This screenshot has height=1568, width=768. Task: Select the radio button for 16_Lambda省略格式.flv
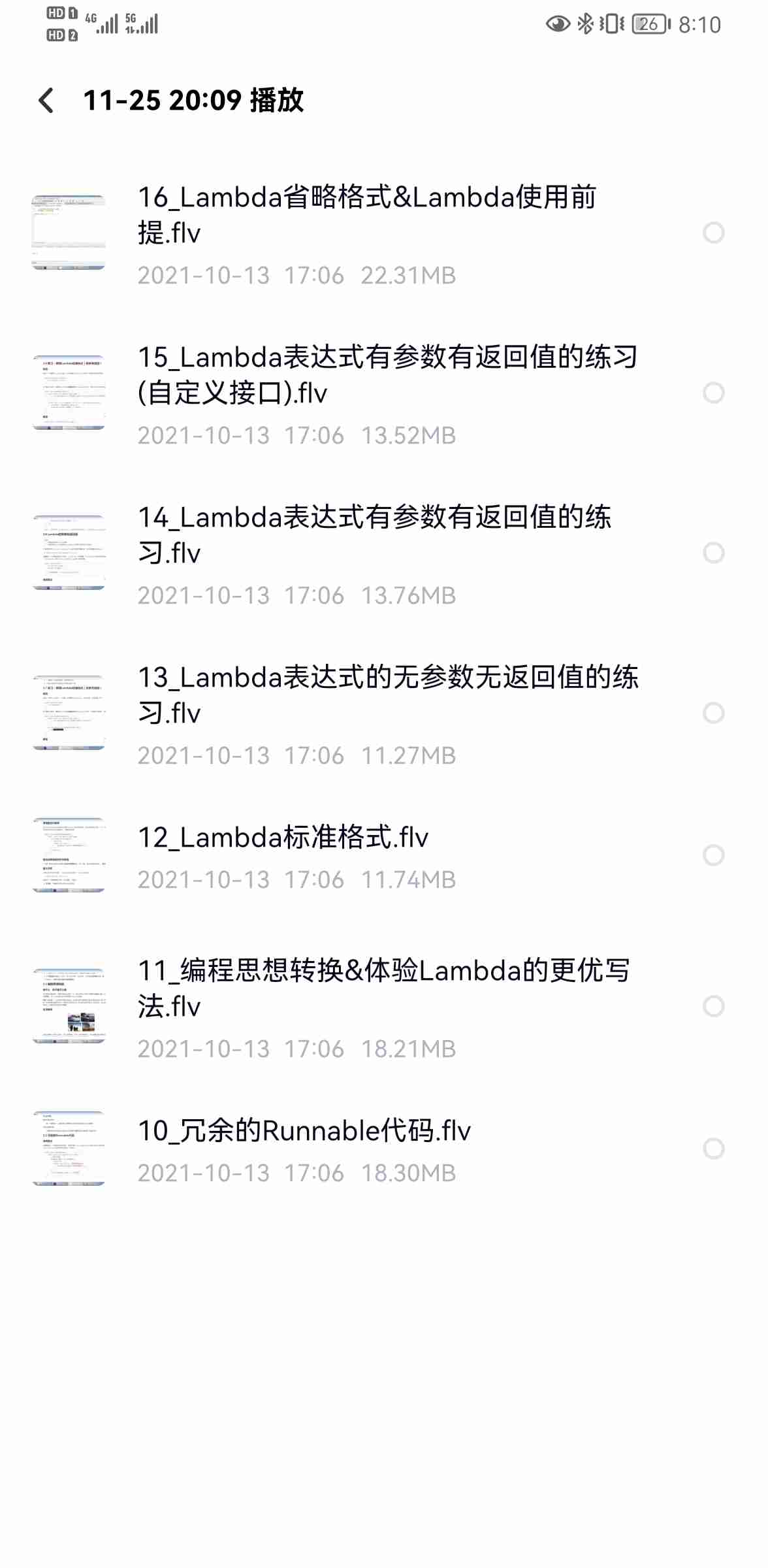pos(713,233)
